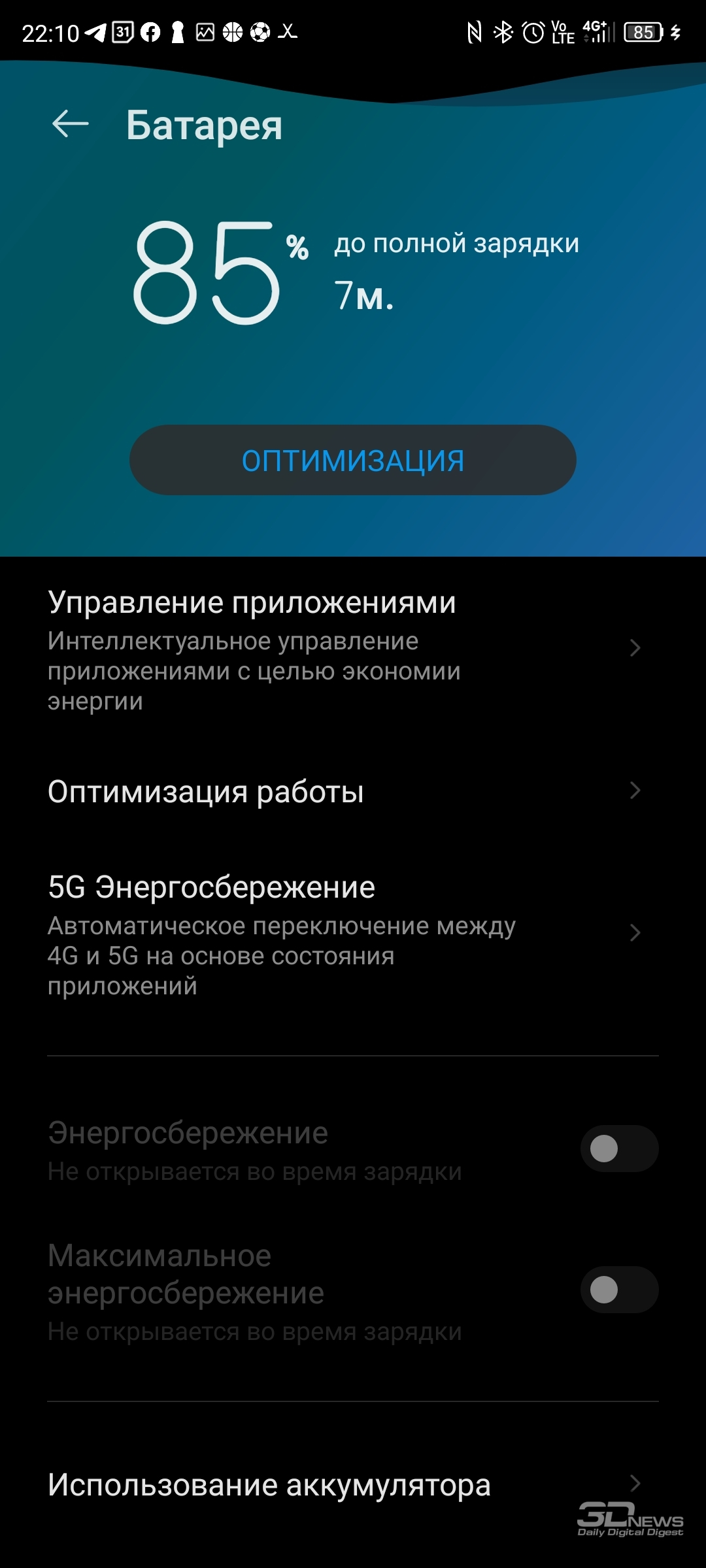706x1568 pixels.
Task: Open Оптимизация работы settings
Action: click(353, 791)
